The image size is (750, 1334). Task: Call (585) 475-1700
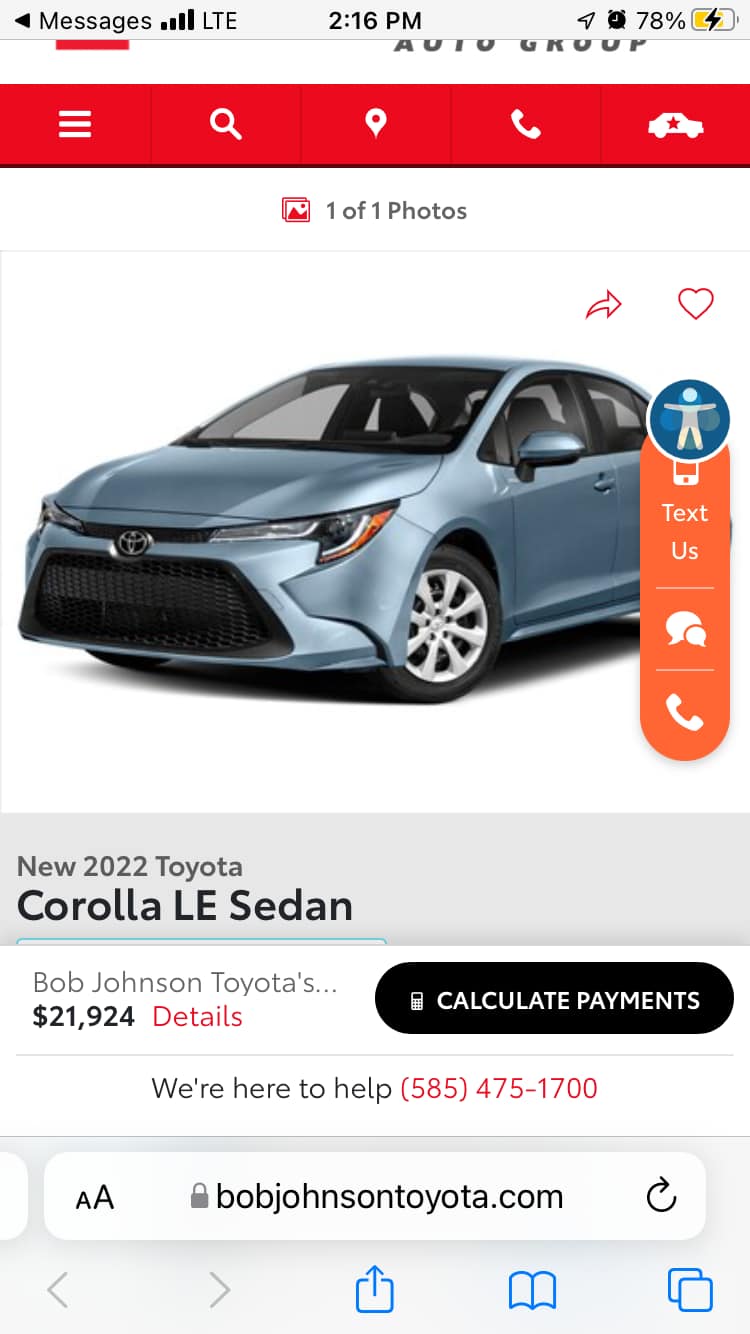click(x=499, y=1088)
